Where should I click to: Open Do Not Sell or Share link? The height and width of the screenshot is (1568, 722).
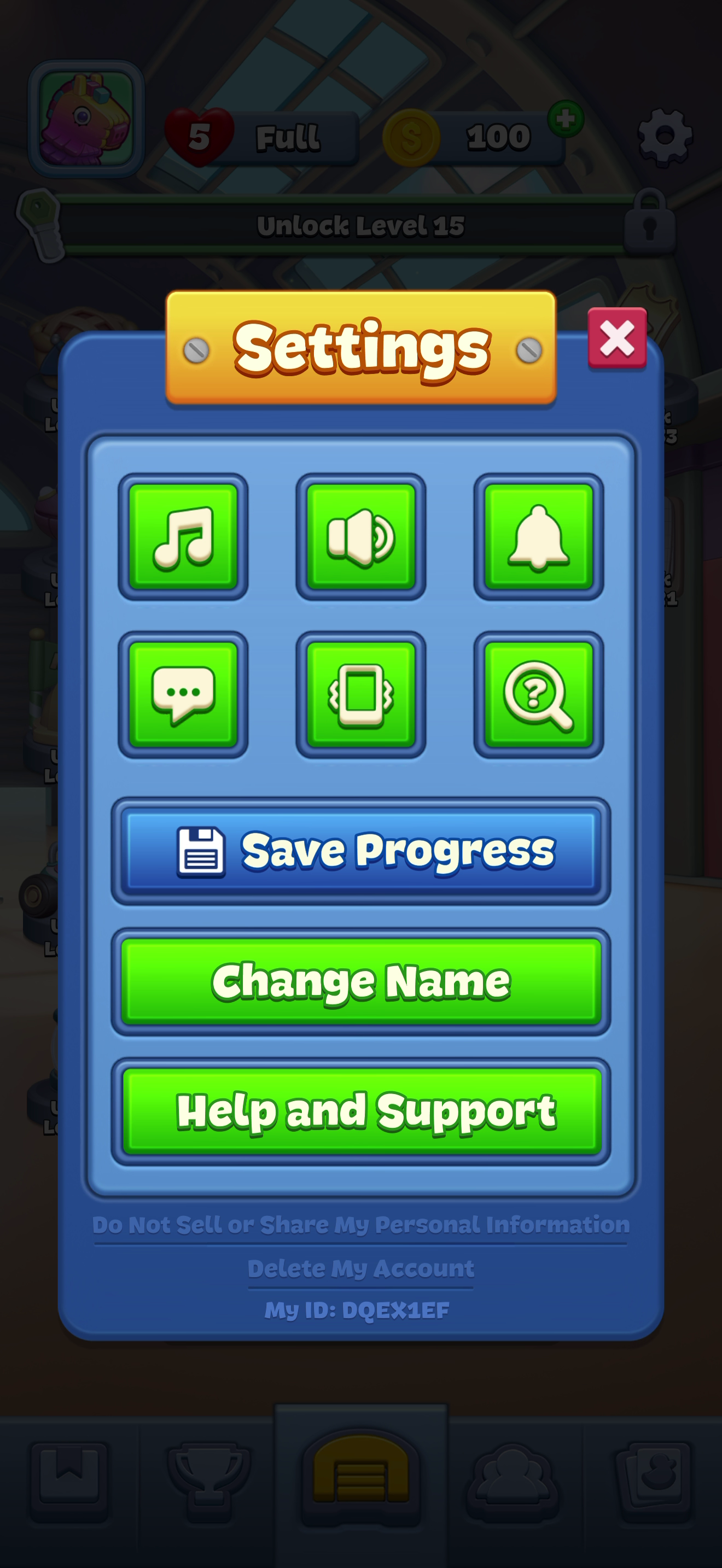tap(361, 1225)
